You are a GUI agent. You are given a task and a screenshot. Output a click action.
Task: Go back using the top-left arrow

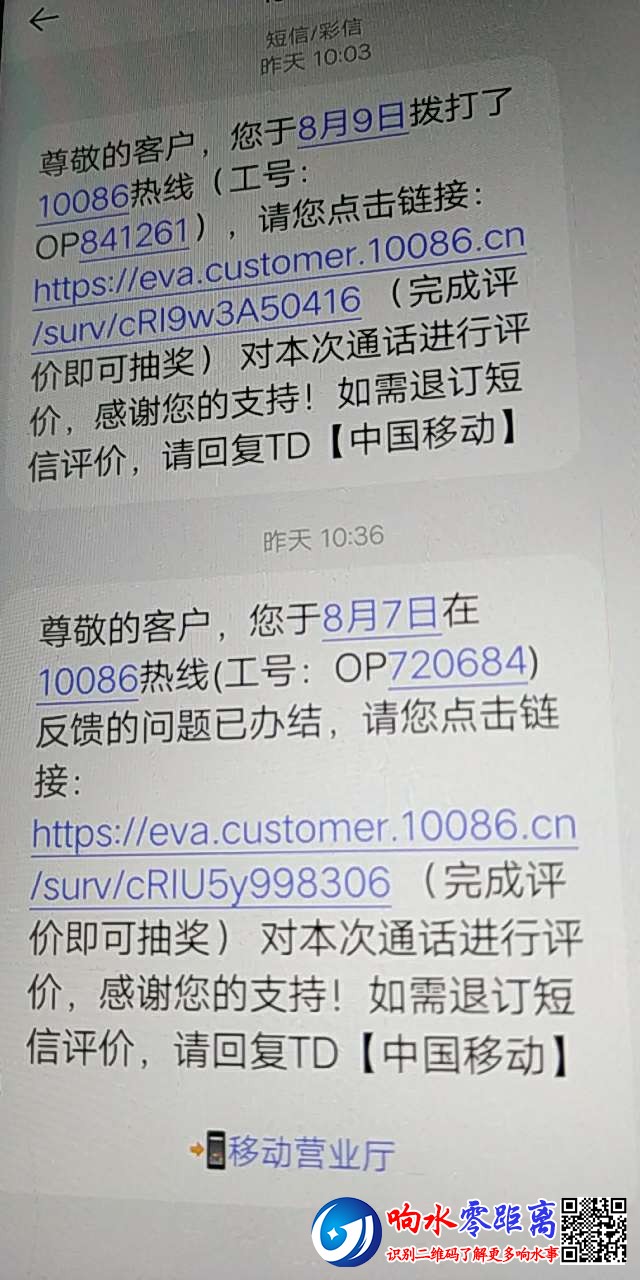click(44, 20)
